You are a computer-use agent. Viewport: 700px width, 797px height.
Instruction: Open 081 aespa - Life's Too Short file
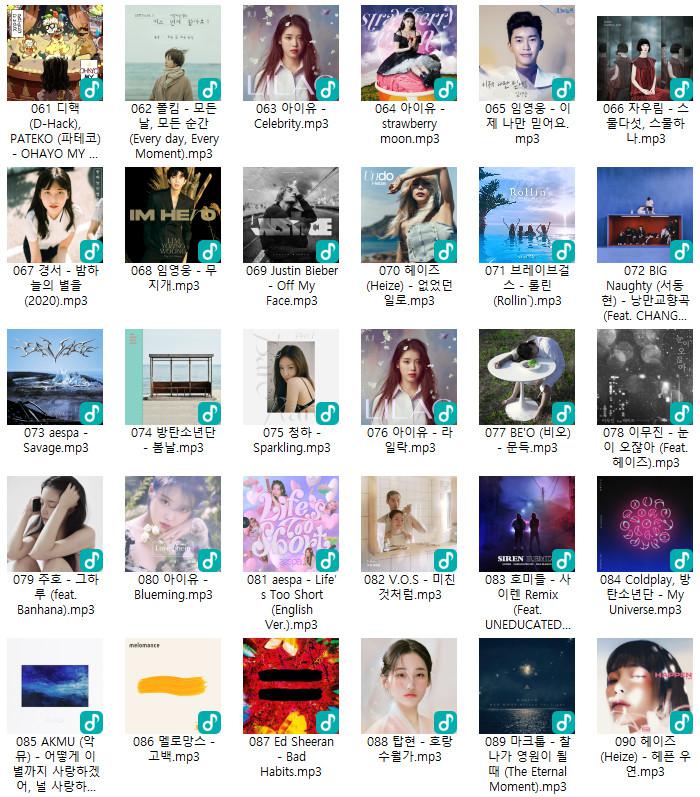tap(291, 524)
